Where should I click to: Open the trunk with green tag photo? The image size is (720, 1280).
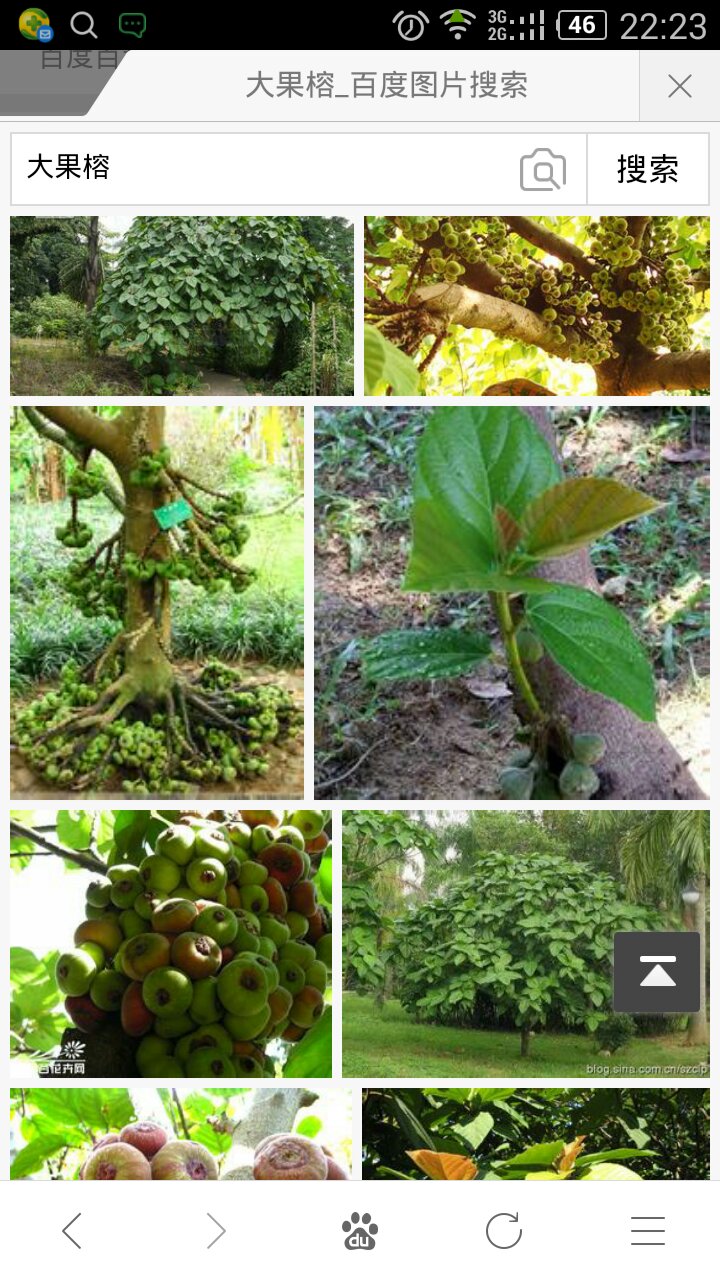click(x=157, y=602)
